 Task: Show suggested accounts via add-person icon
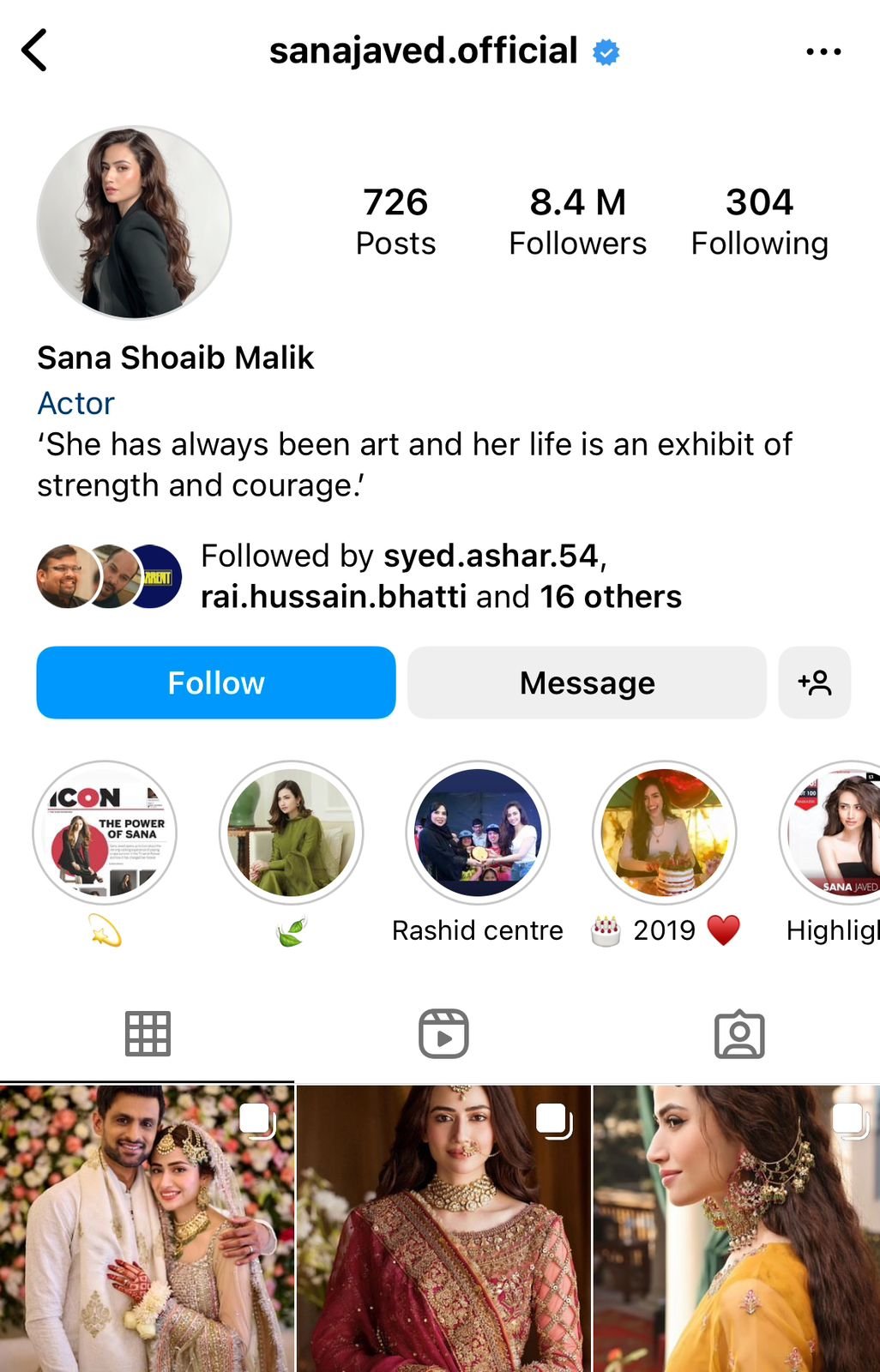[x=814, y=683]
